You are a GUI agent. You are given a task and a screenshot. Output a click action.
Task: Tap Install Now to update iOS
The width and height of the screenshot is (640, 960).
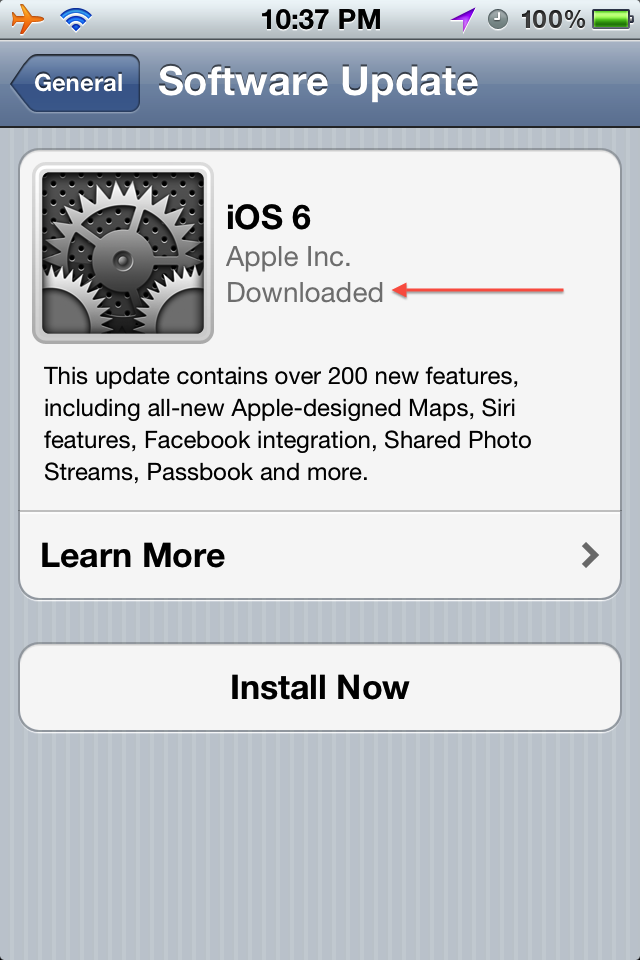320,687
